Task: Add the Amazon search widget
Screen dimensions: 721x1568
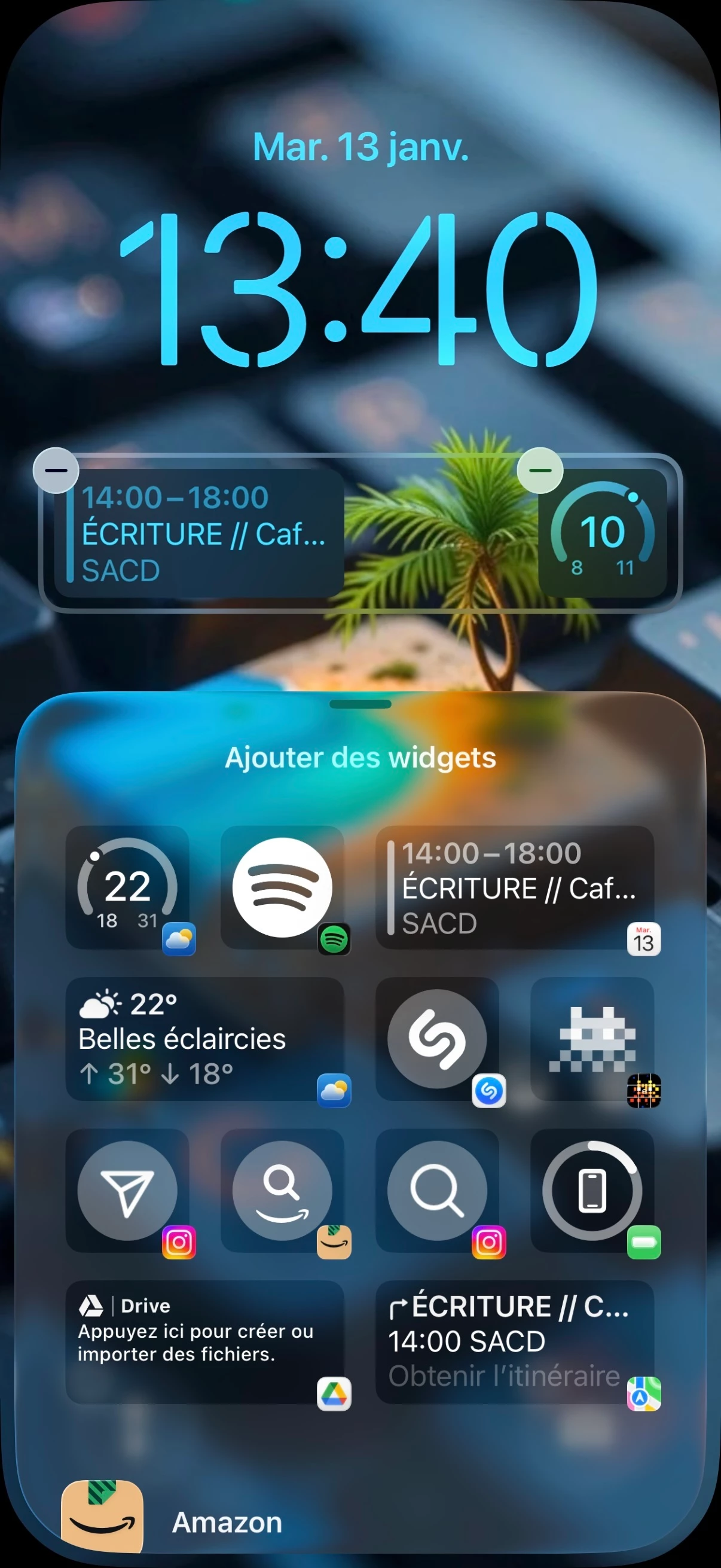Action: click(x=282, y=1190)
